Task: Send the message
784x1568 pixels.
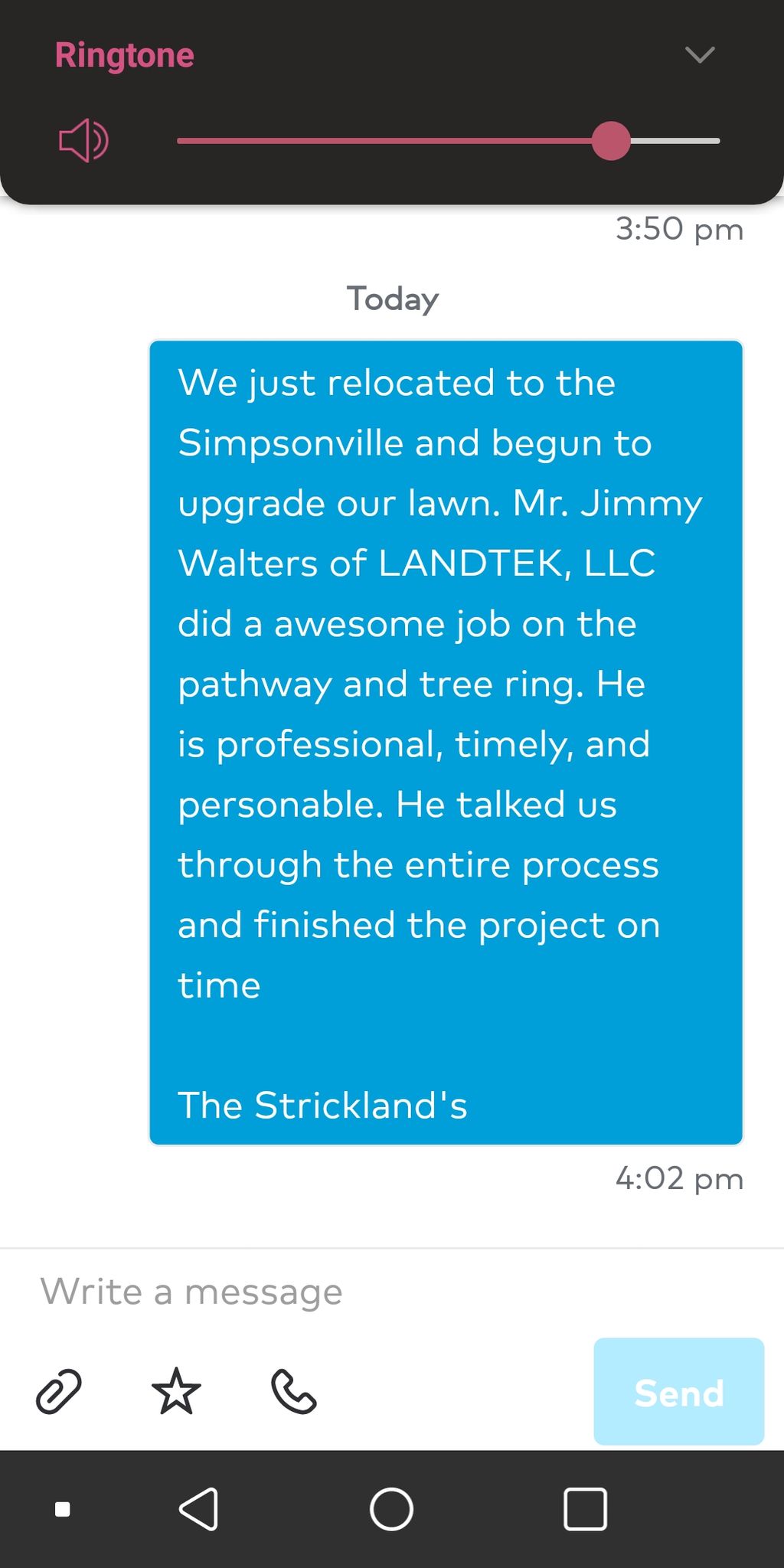Action: 678,1392
